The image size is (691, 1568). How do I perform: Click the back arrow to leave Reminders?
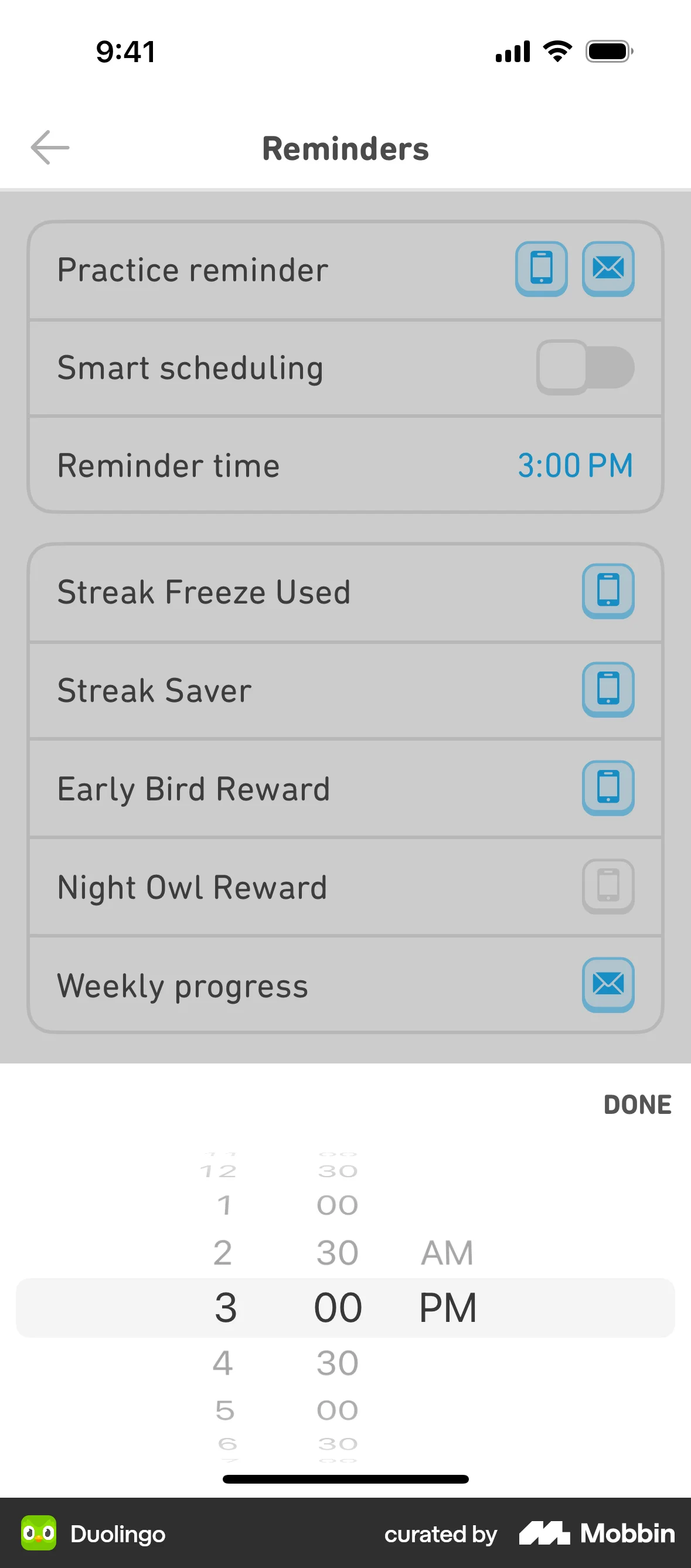(49, 146)
